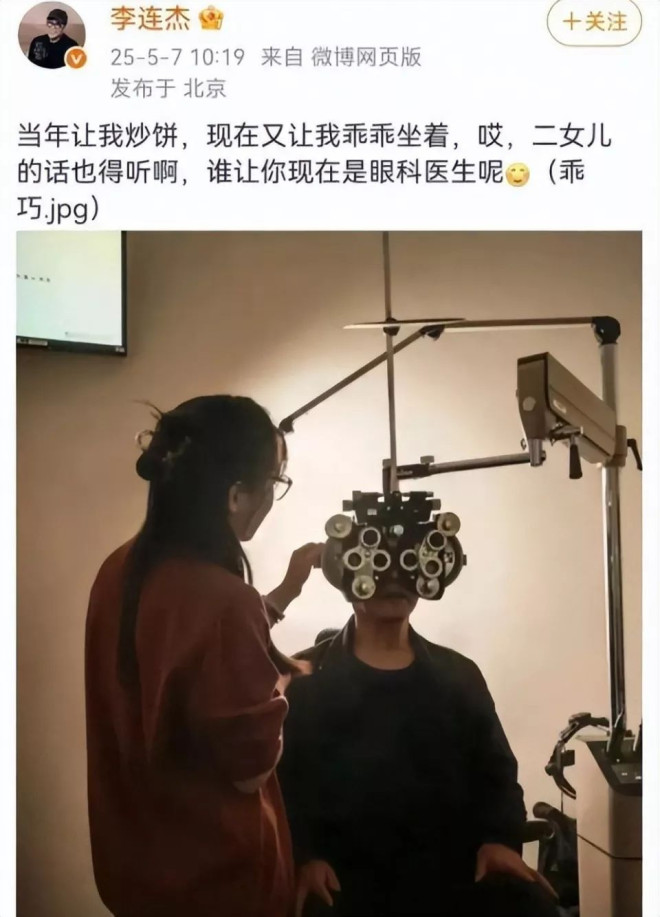Follow 李连杰 with the 关注 button
This screenshot has height=917, width=660.
point(595,22)
